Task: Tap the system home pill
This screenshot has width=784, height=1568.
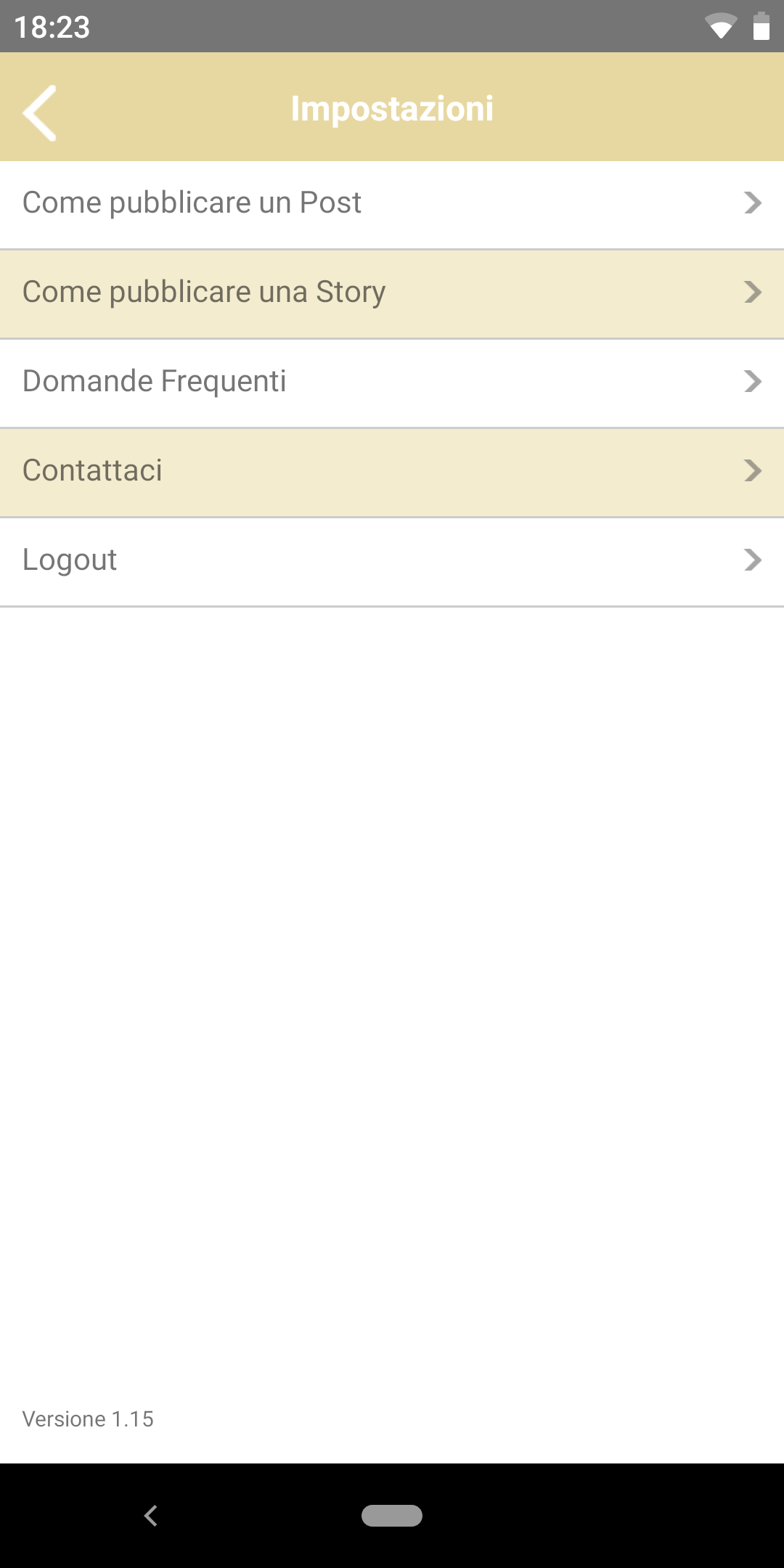Action: pyautogui.click(x=392, y=1515)
